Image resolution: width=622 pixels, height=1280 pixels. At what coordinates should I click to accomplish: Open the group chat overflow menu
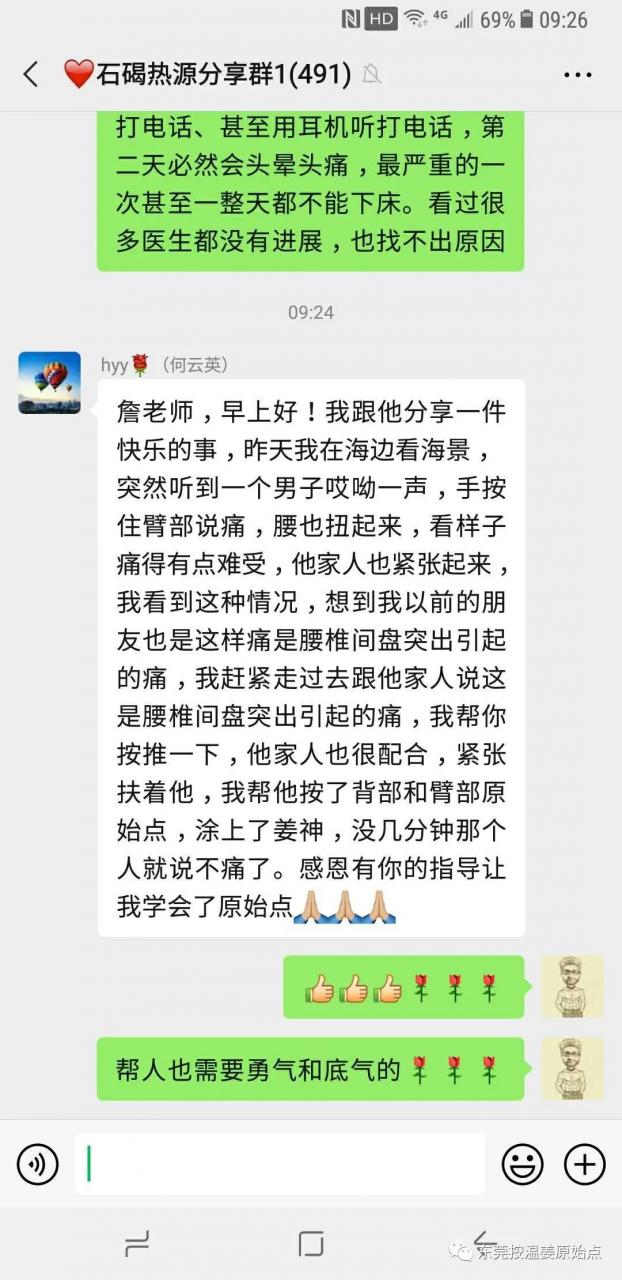pyautogui.click(x=578, y=74)
